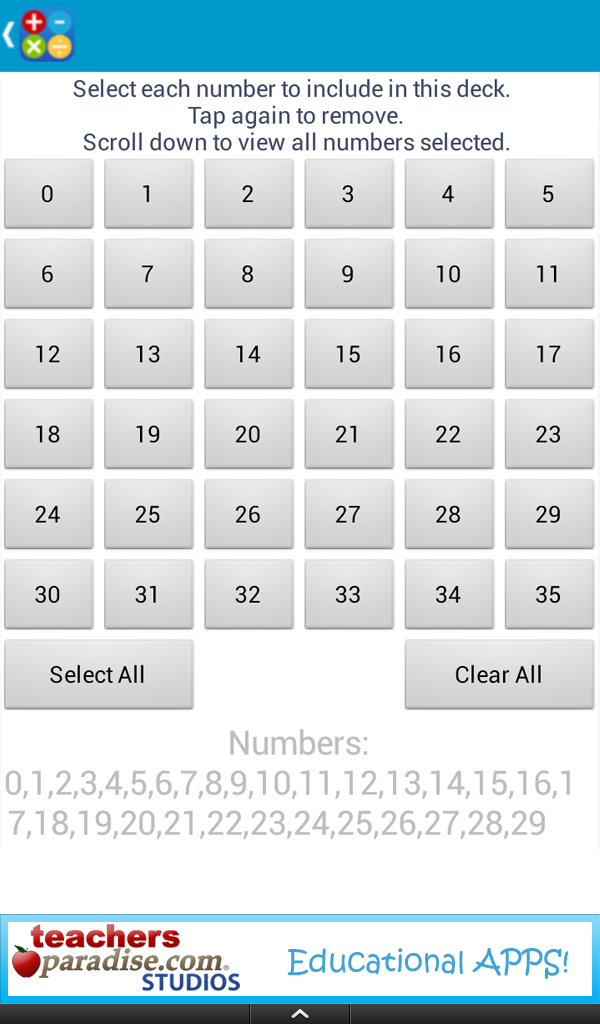This screenshot has width=600, height=1024.
Task: Select number 7 for the deck
Action: coord(148,274)
